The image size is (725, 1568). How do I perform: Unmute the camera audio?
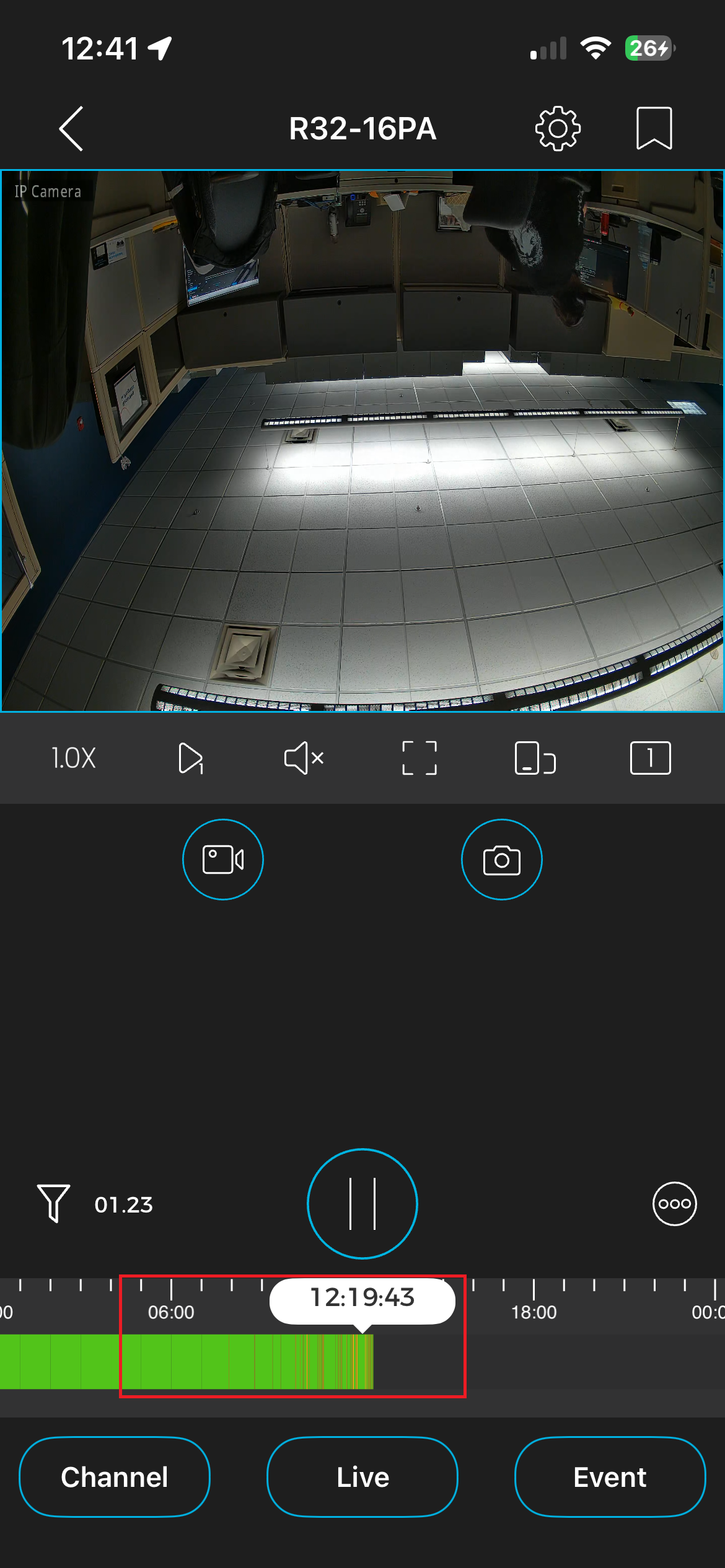point(304,758)
